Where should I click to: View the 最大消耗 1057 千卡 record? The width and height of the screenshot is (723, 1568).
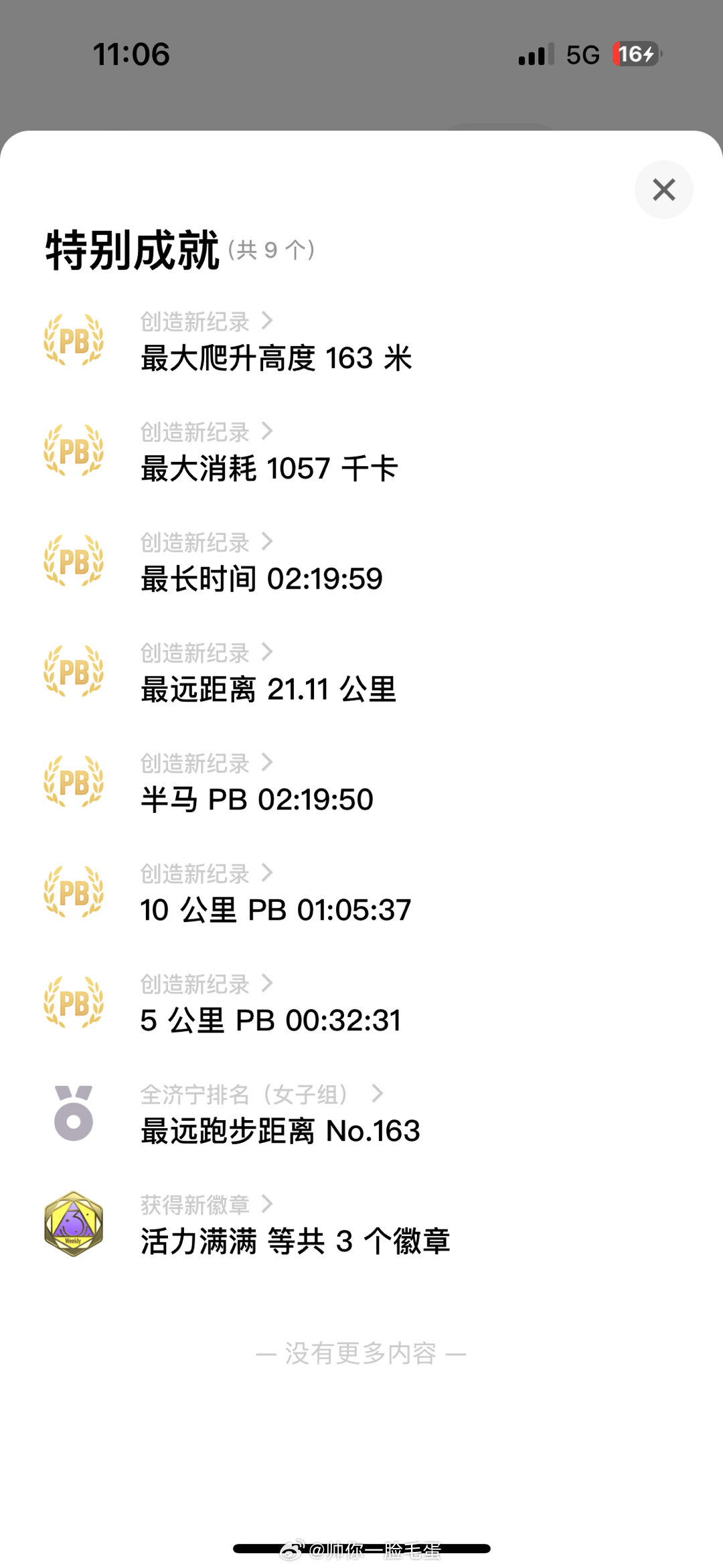click(361, 451)
